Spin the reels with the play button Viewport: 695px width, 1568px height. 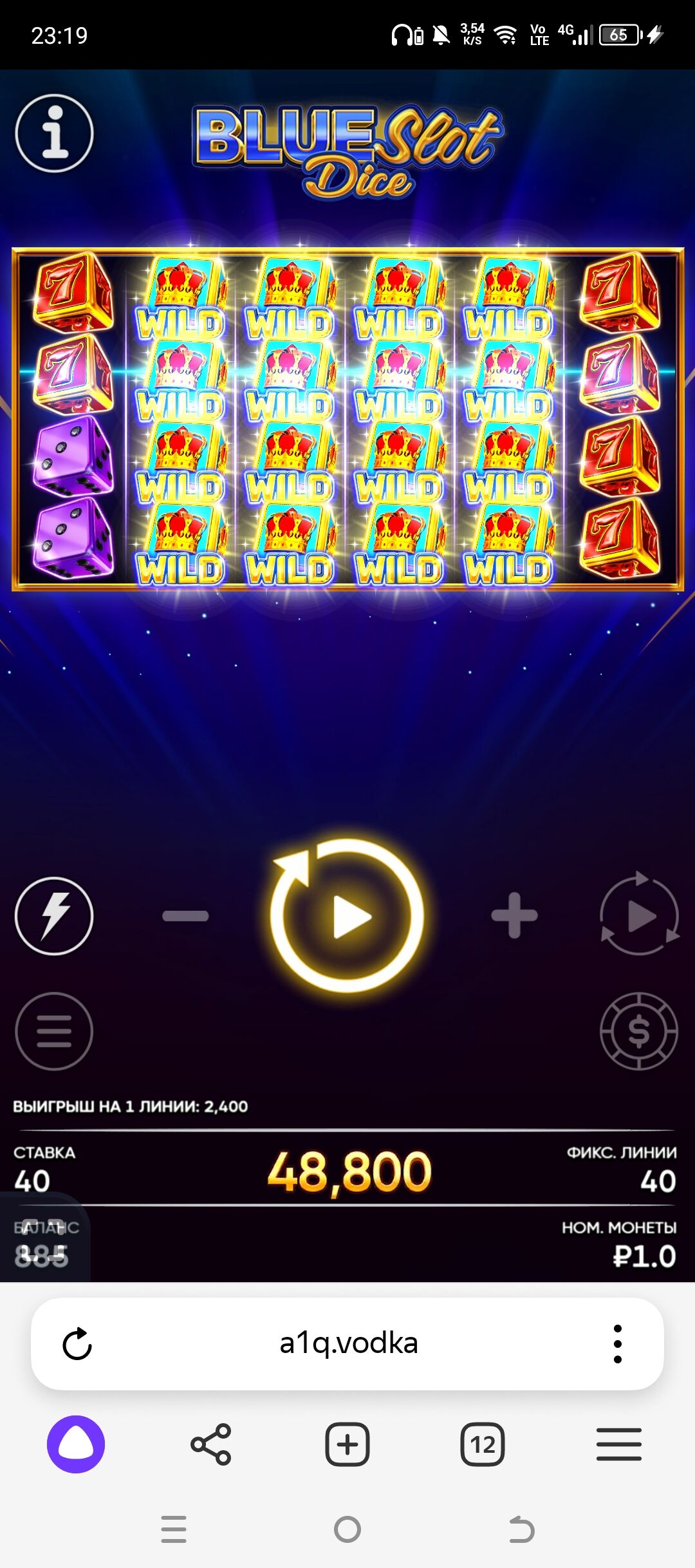pos(347,915)
